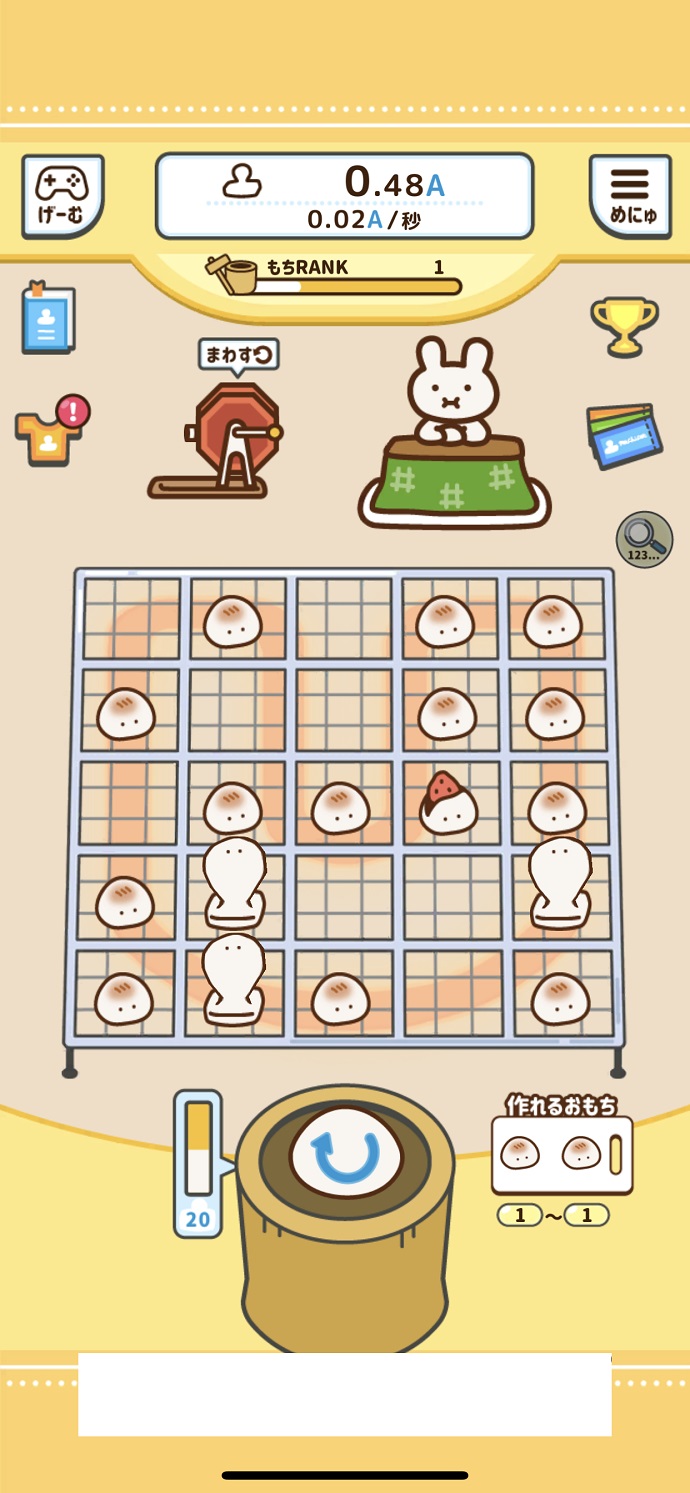
Task: Open the めにゅ menu button
Action: click(x=629, y=196)
